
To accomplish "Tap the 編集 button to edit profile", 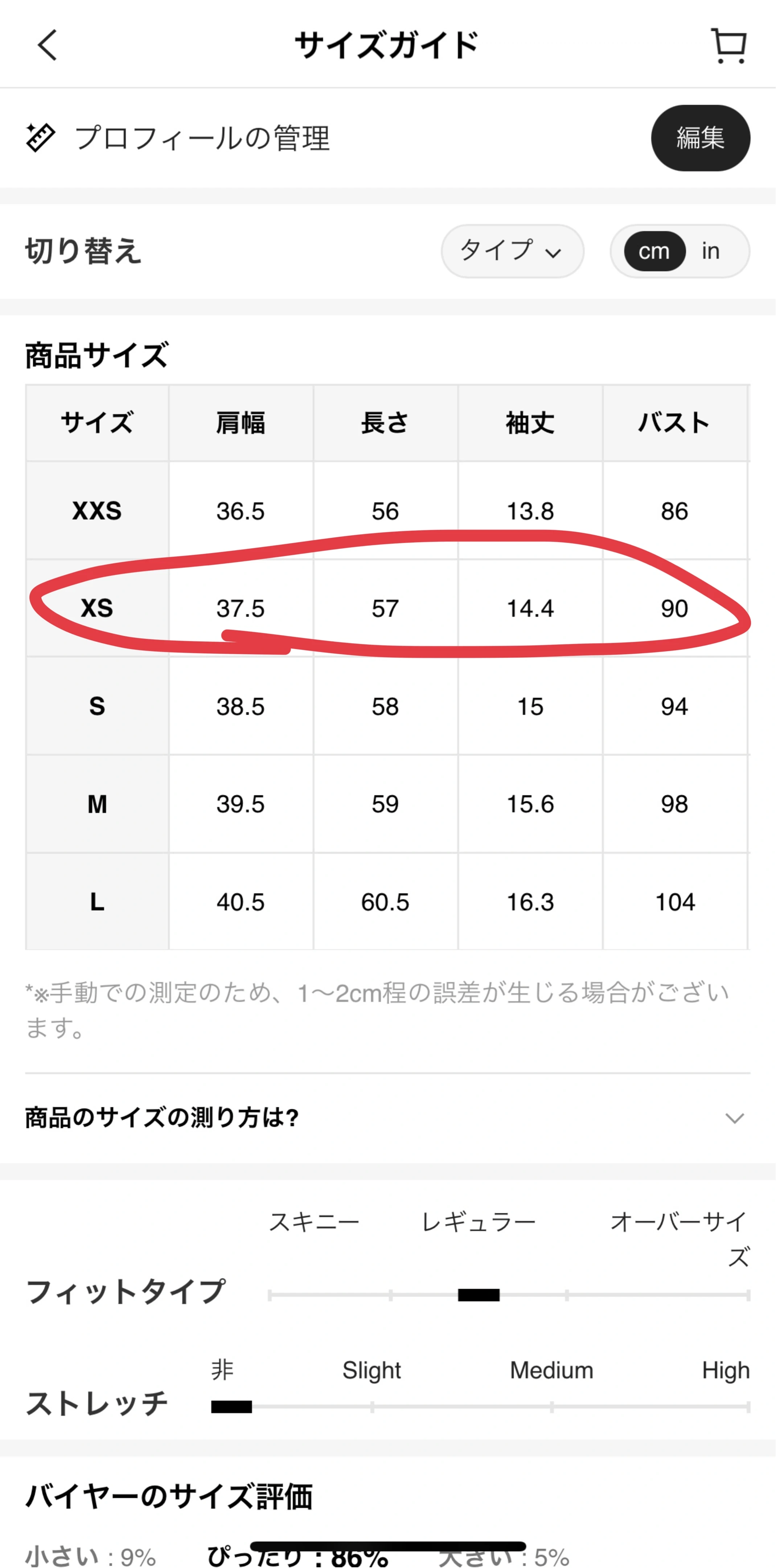I will pos(700,138).
